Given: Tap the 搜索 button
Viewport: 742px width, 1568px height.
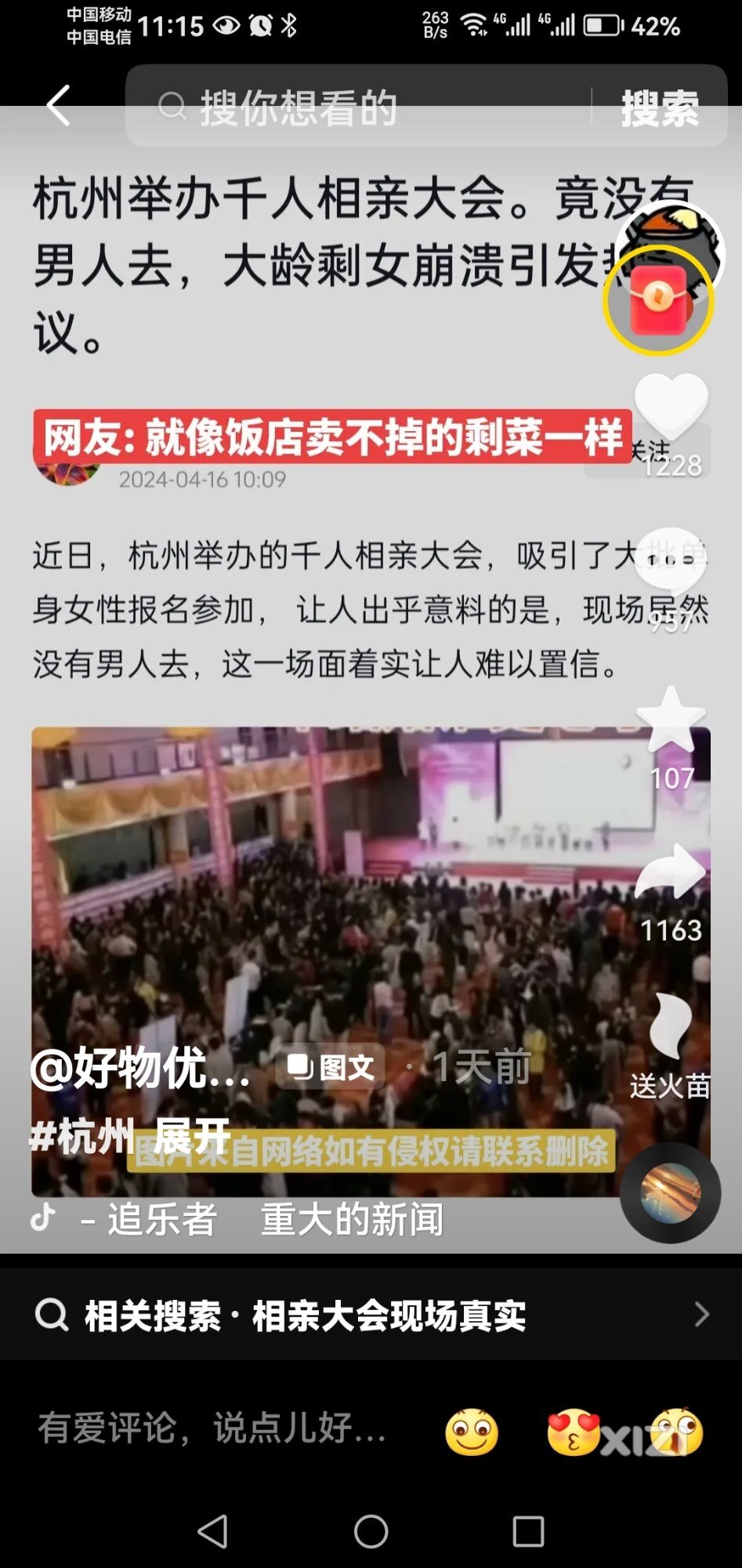Looking at the screenshot, I should pyautogui.click(x=660, y=107).
